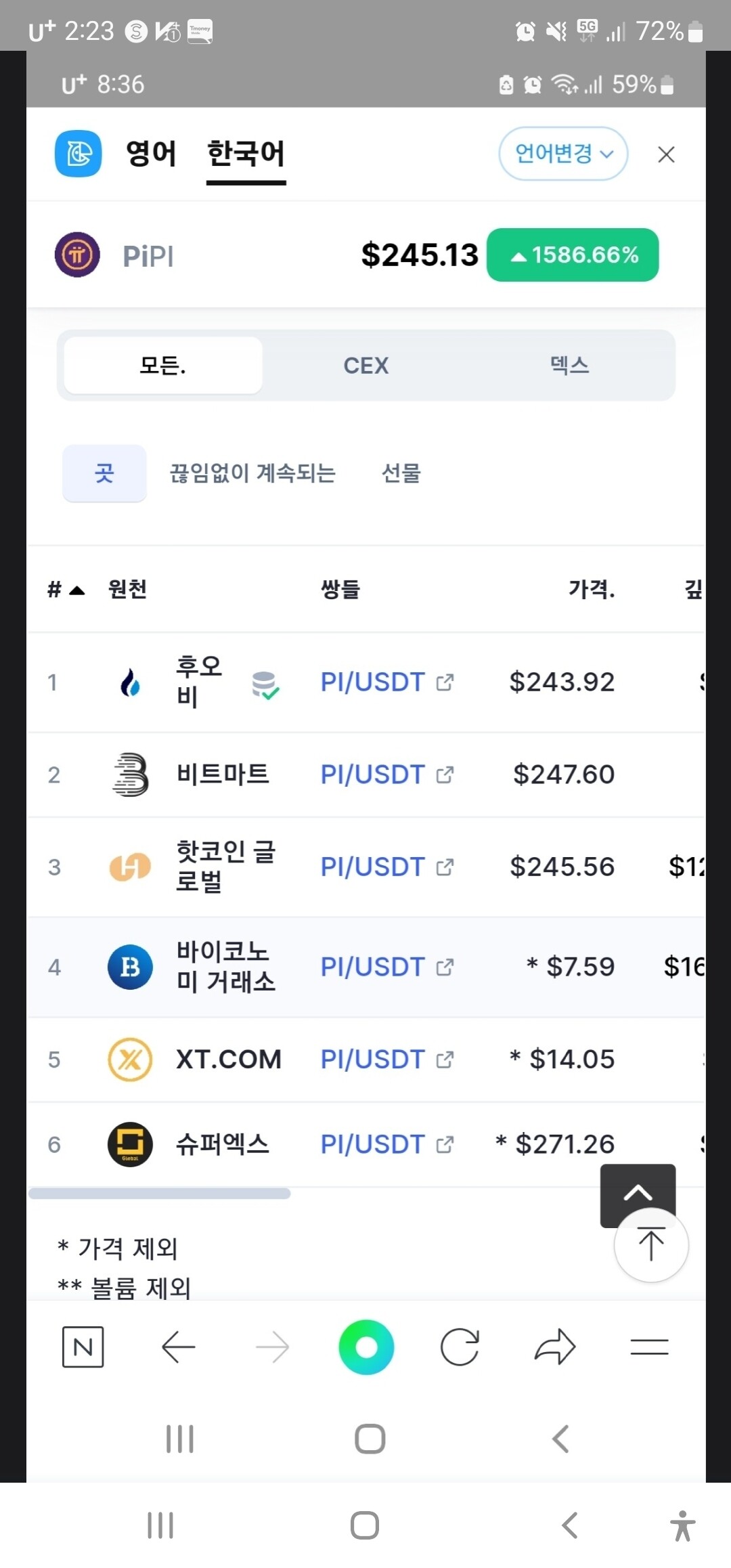Switch to the CEX tab
The height and width of the screenshot is (1568, 731).
365,365
